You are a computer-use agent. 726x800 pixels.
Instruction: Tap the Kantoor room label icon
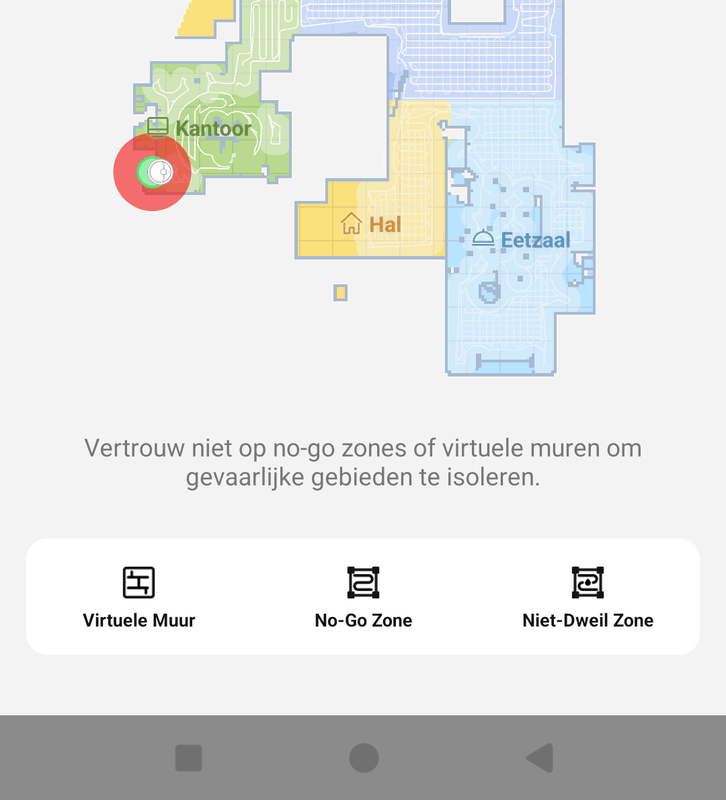157,127
